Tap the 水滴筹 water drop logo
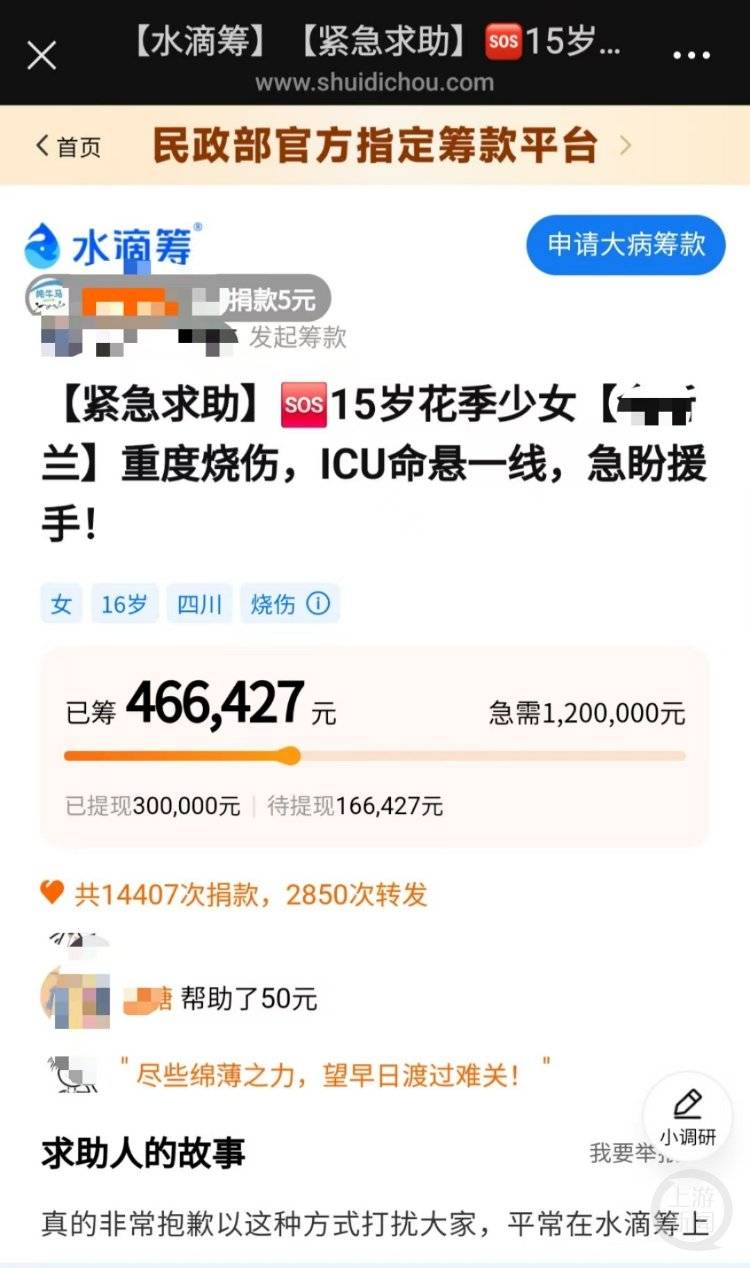Screen dimensions: 750x1268 point(42,240)
